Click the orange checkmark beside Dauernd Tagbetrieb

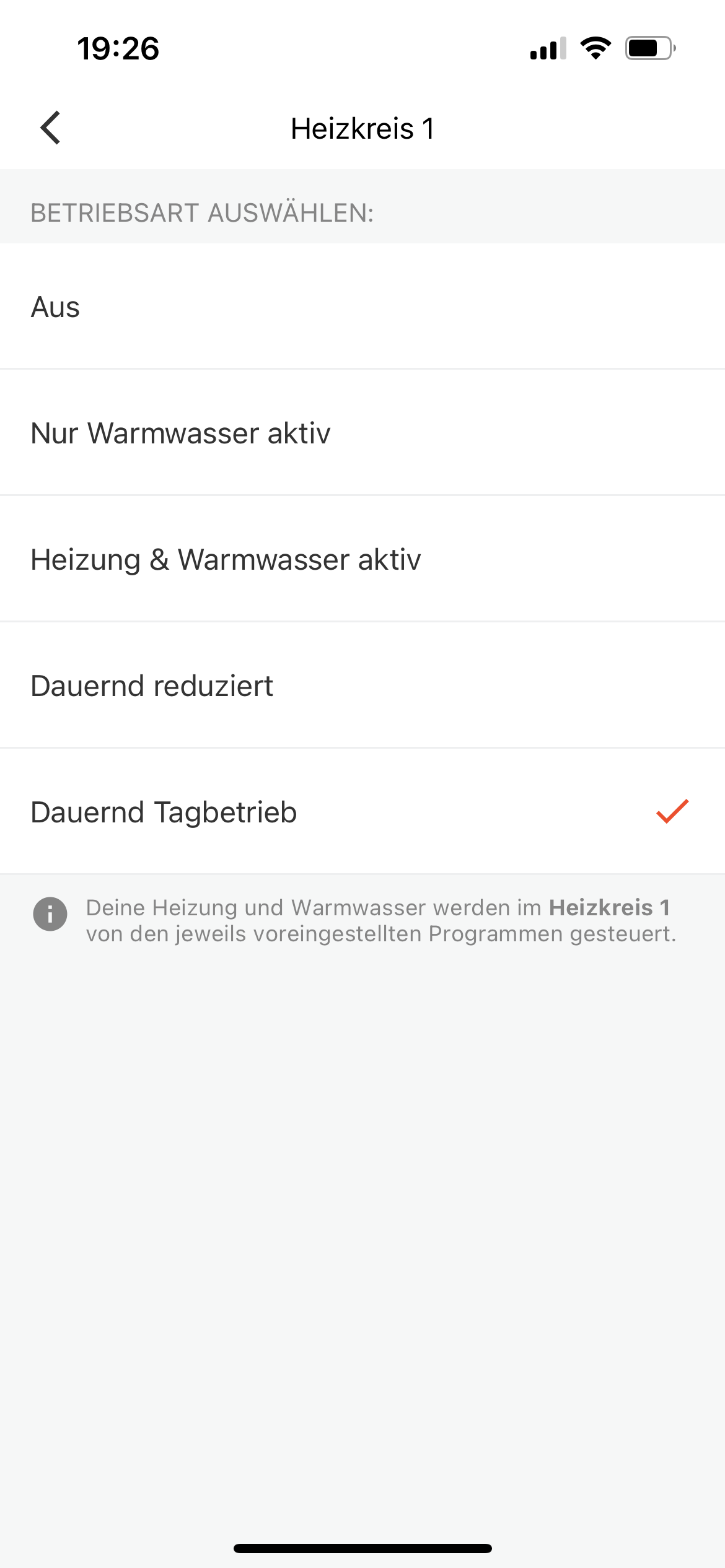click(x=671, y=812)
